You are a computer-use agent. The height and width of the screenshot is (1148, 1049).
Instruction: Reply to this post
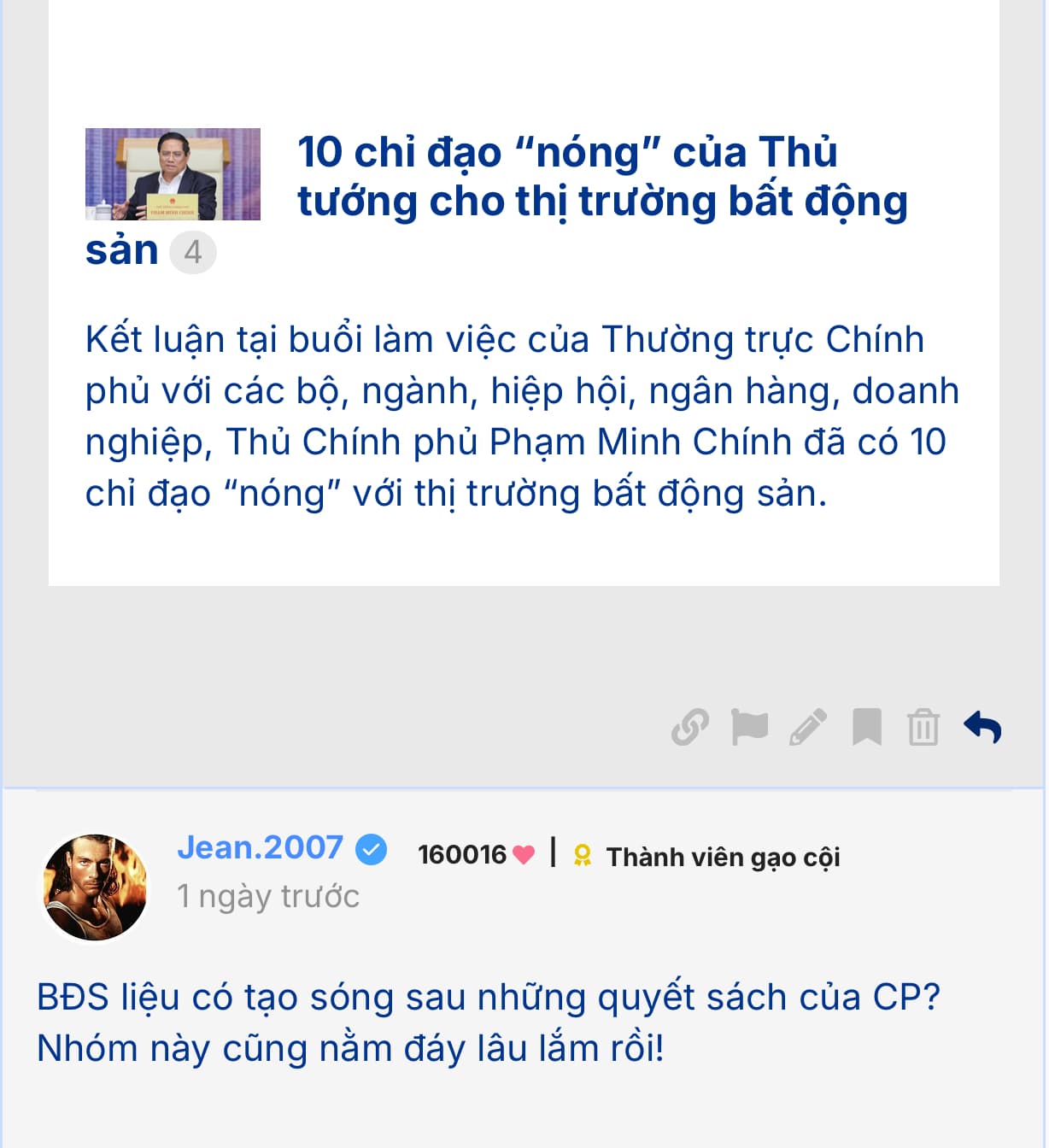(x=982, y=728)
